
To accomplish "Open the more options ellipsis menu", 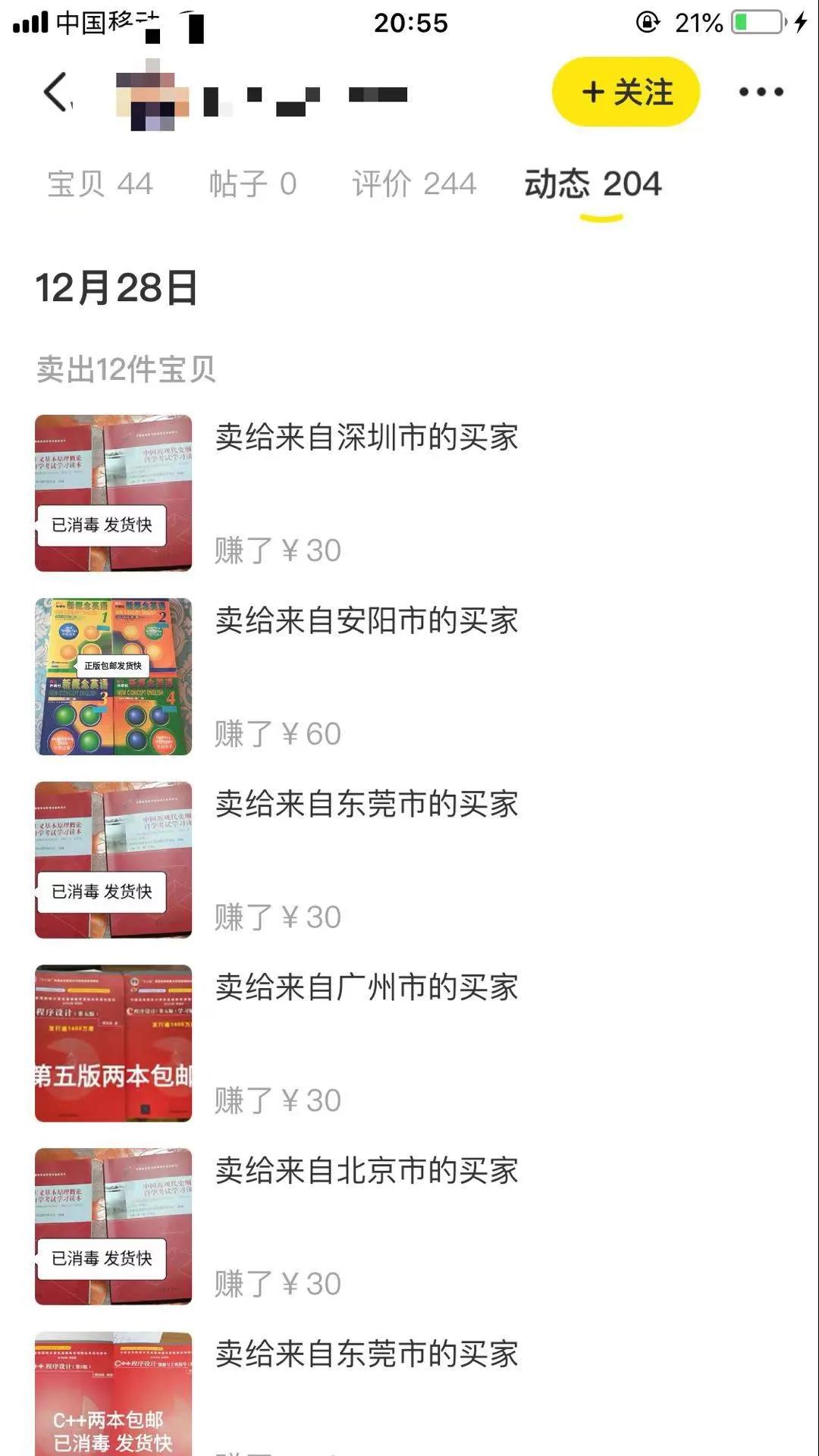I will pos(761,90).
